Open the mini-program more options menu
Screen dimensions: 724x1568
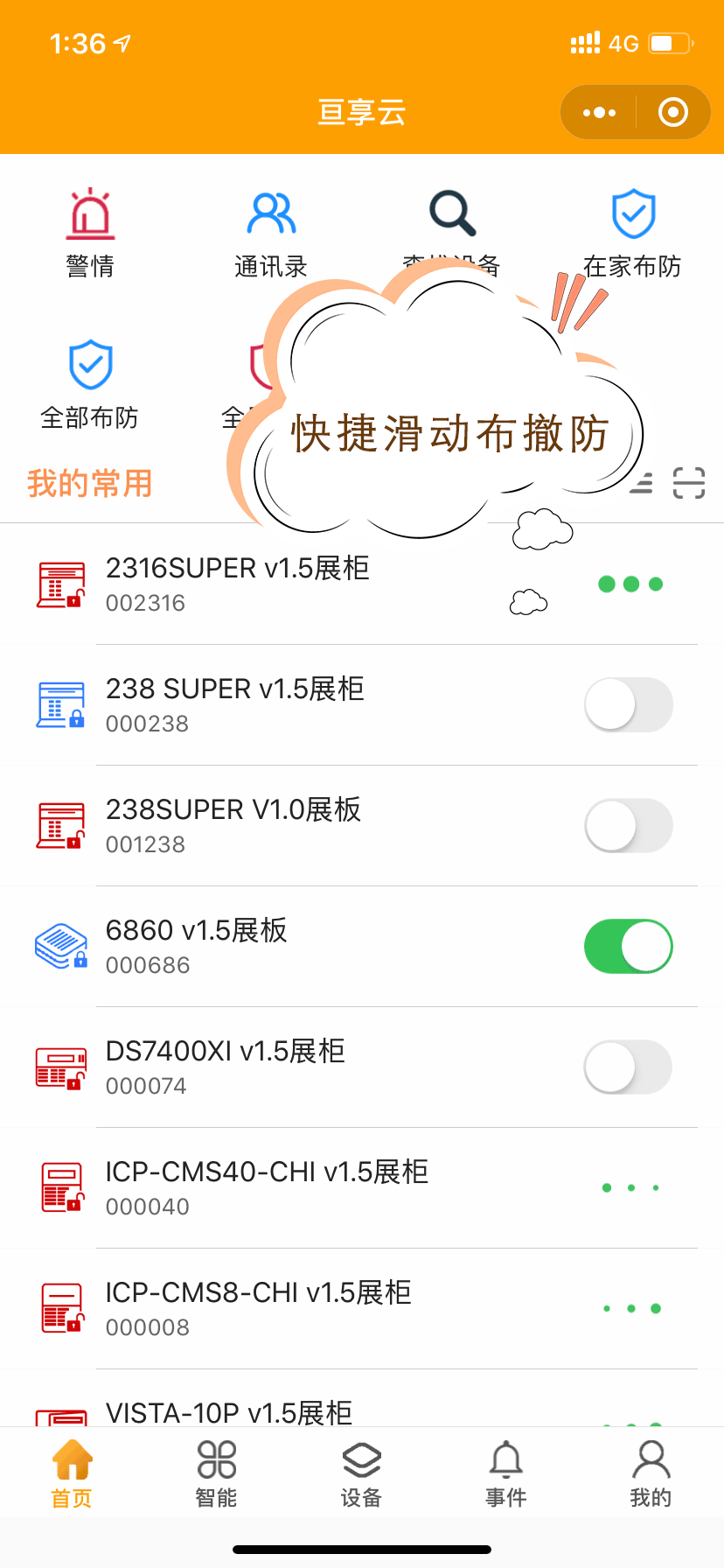pyautogui.click(x=598, y=112)
